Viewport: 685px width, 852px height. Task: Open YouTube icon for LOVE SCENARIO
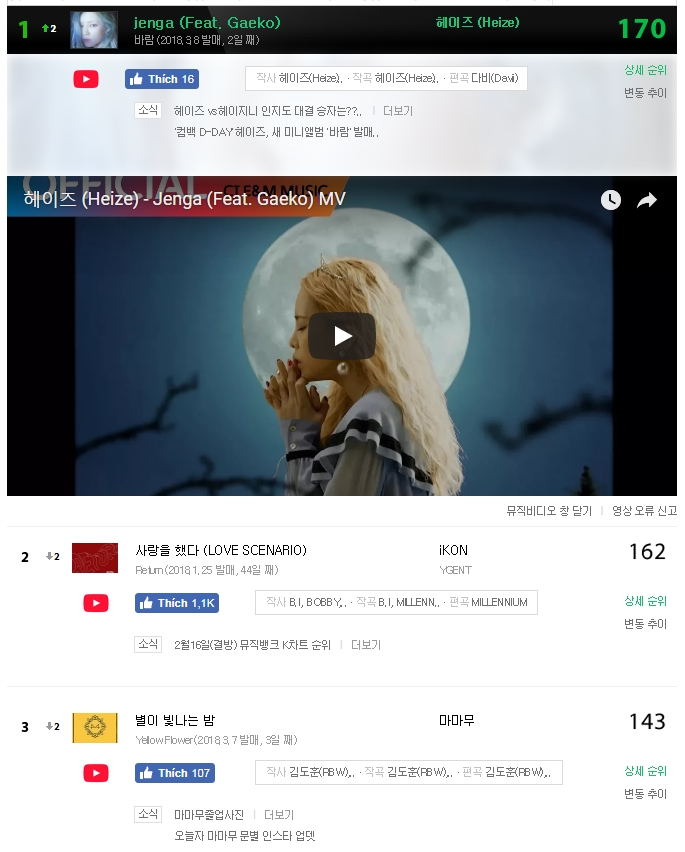(x=96, y=602)
